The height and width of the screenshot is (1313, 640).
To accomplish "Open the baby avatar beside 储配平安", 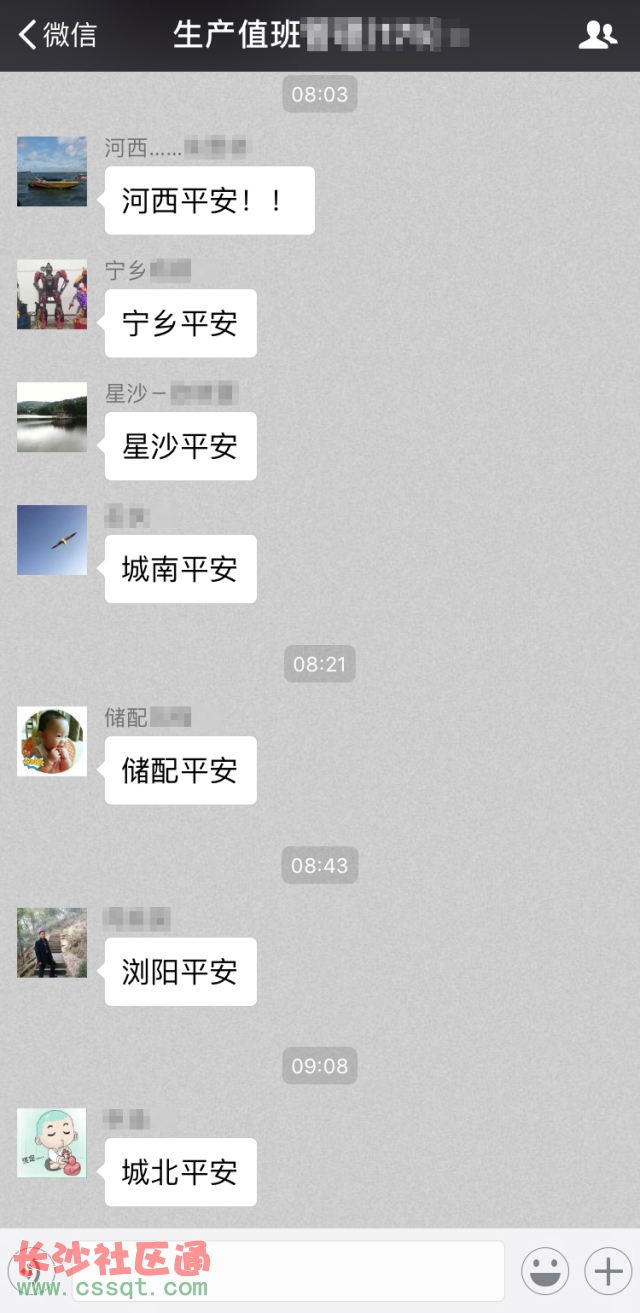I will [52, 741].
